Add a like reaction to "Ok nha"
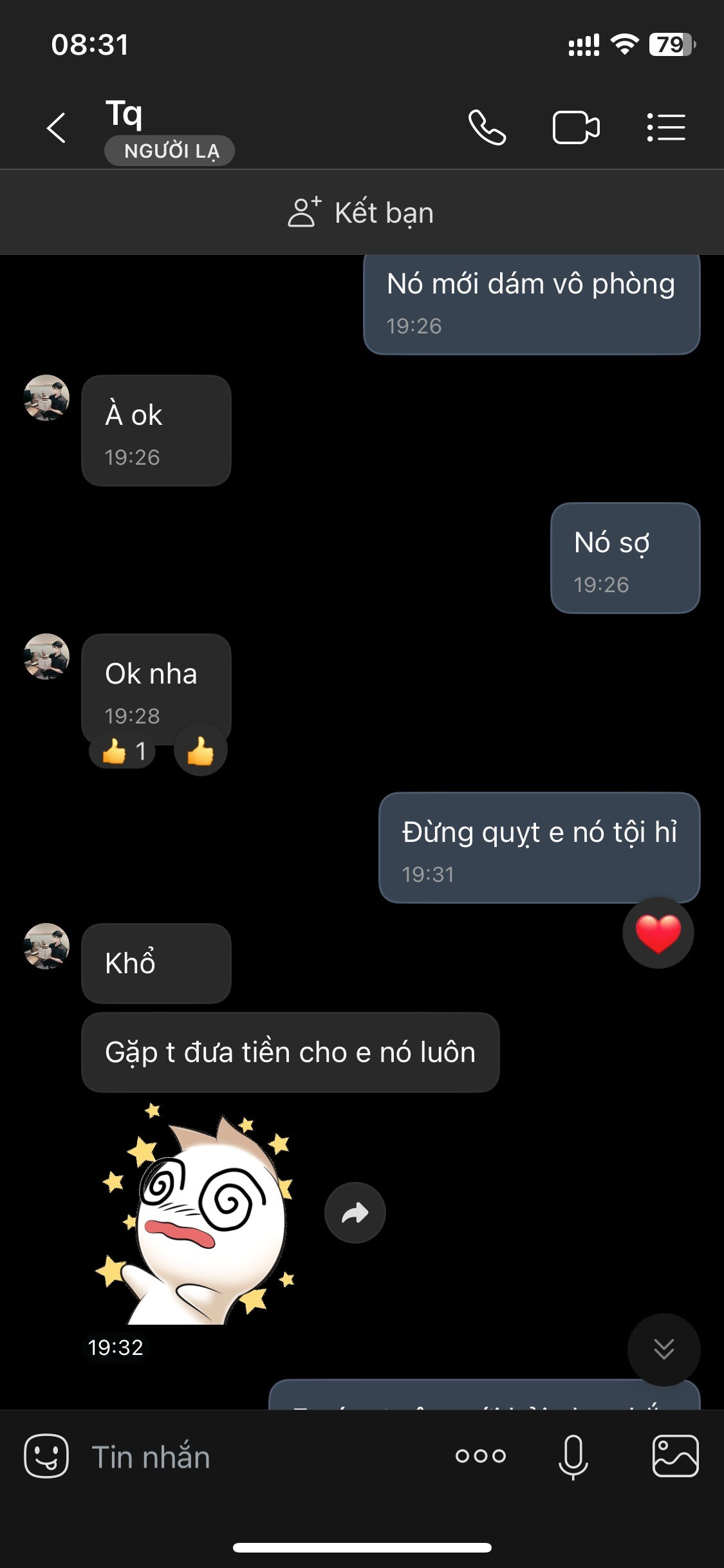This screenshot has height=1568, width=724. coord(201,751)
